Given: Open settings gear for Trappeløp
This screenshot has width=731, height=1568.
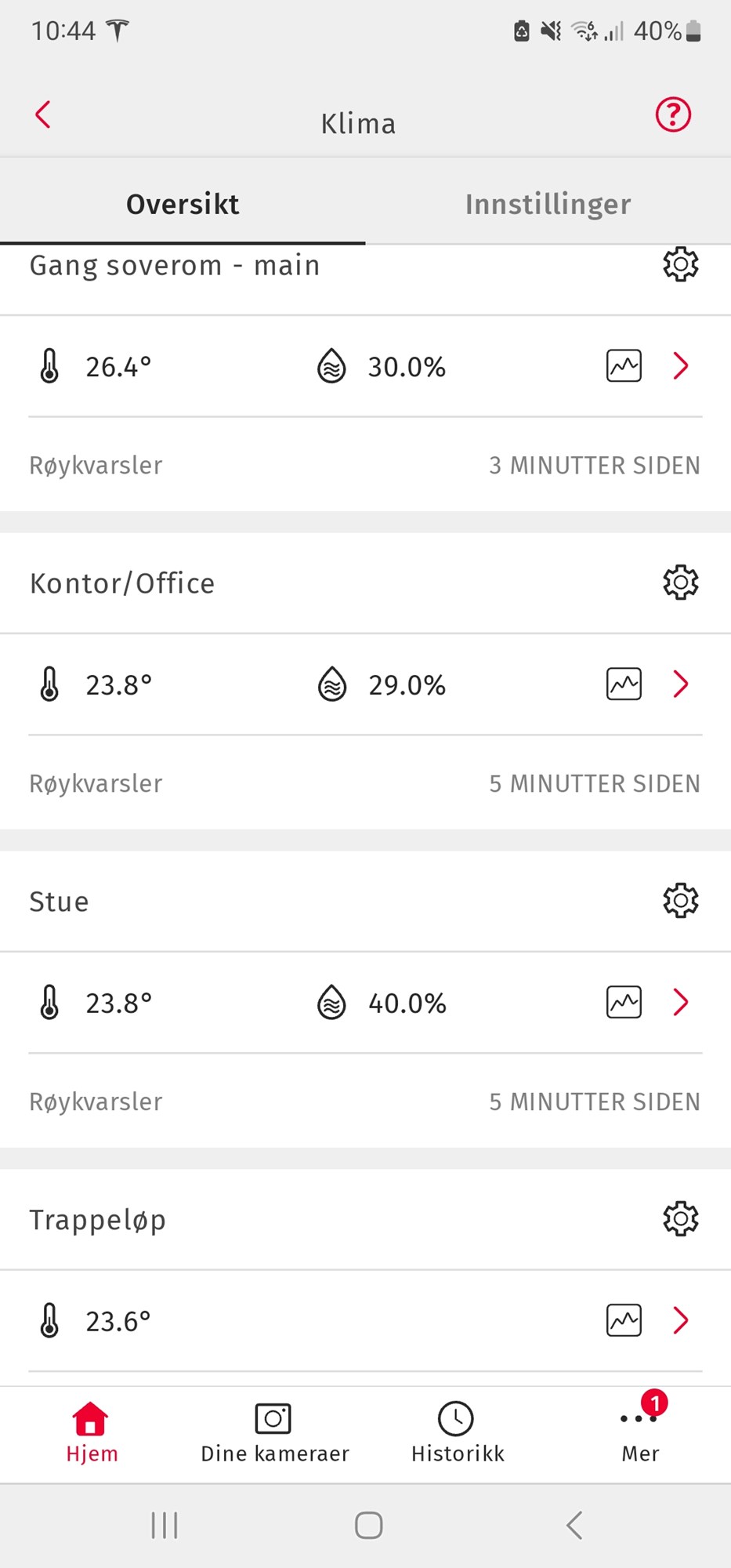Looking at the screenshot, I should point(680,1219).
